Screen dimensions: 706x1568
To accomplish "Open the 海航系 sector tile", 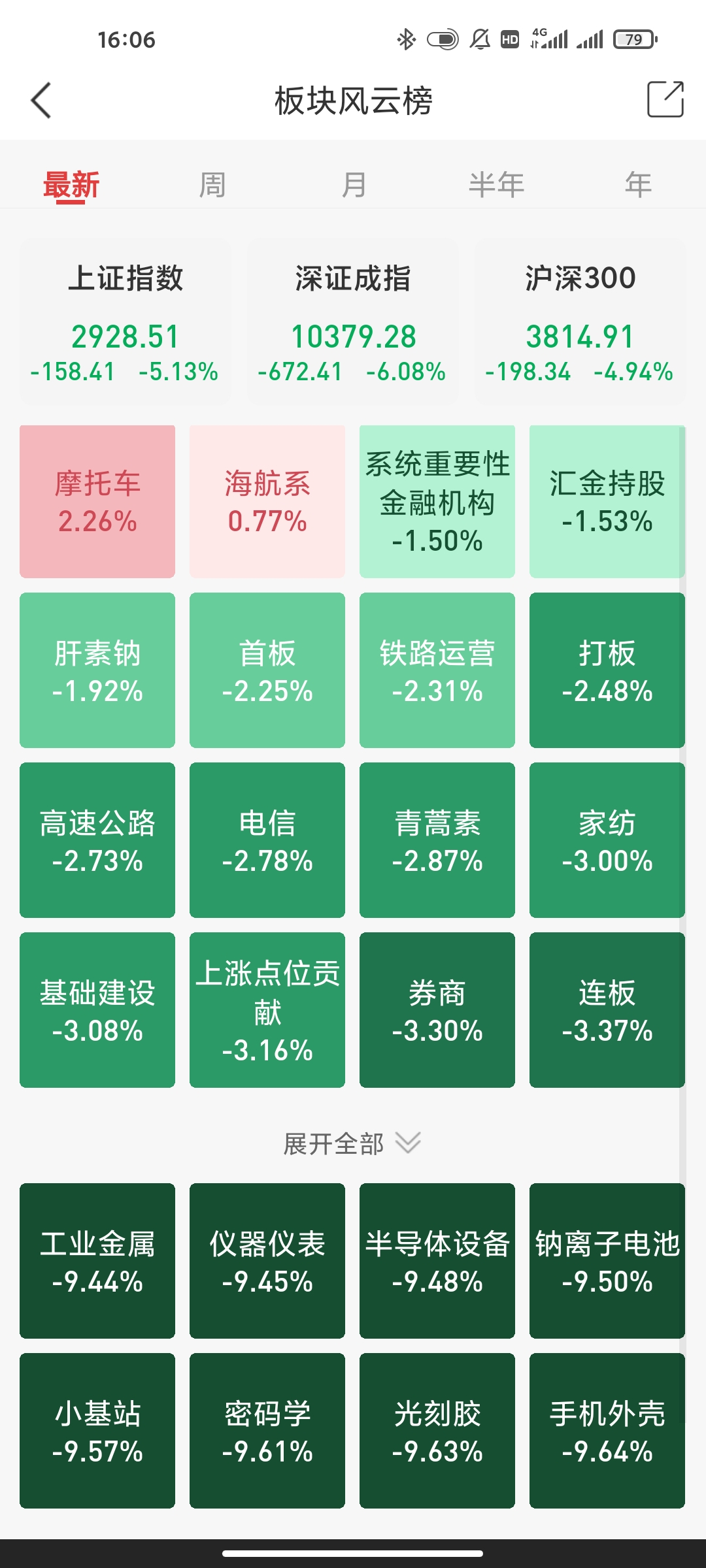I will pos(267,502).
